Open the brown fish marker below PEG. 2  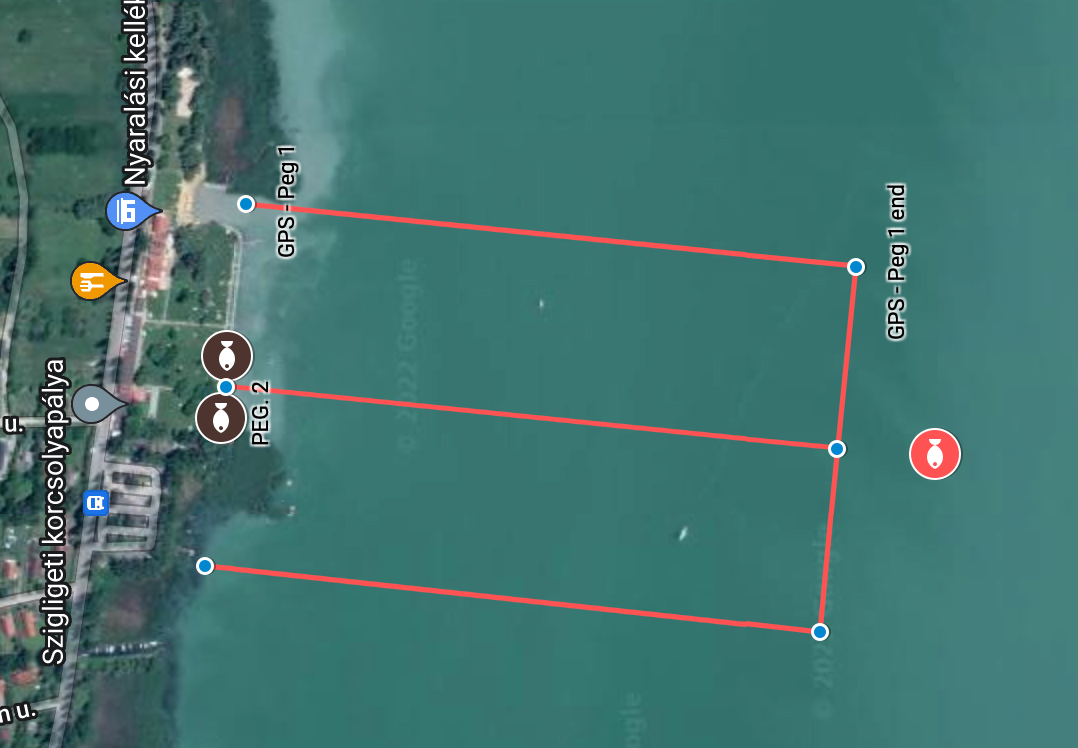click(x=221, y=418)
